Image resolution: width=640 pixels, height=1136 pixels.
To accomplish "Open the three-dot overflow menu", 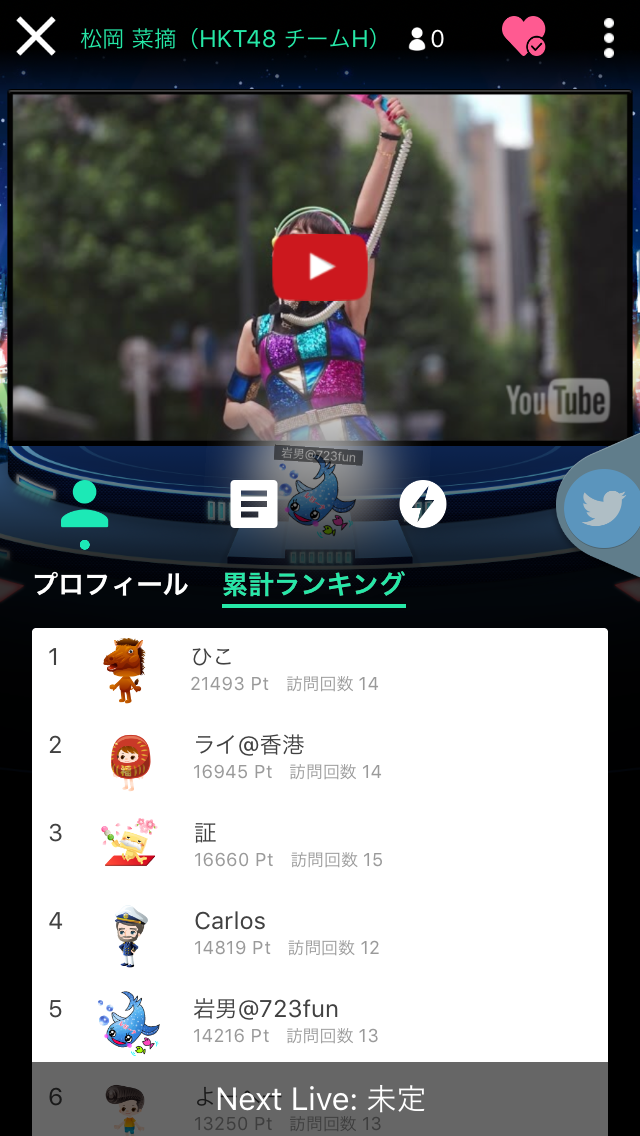I will [x=609, y=38].
